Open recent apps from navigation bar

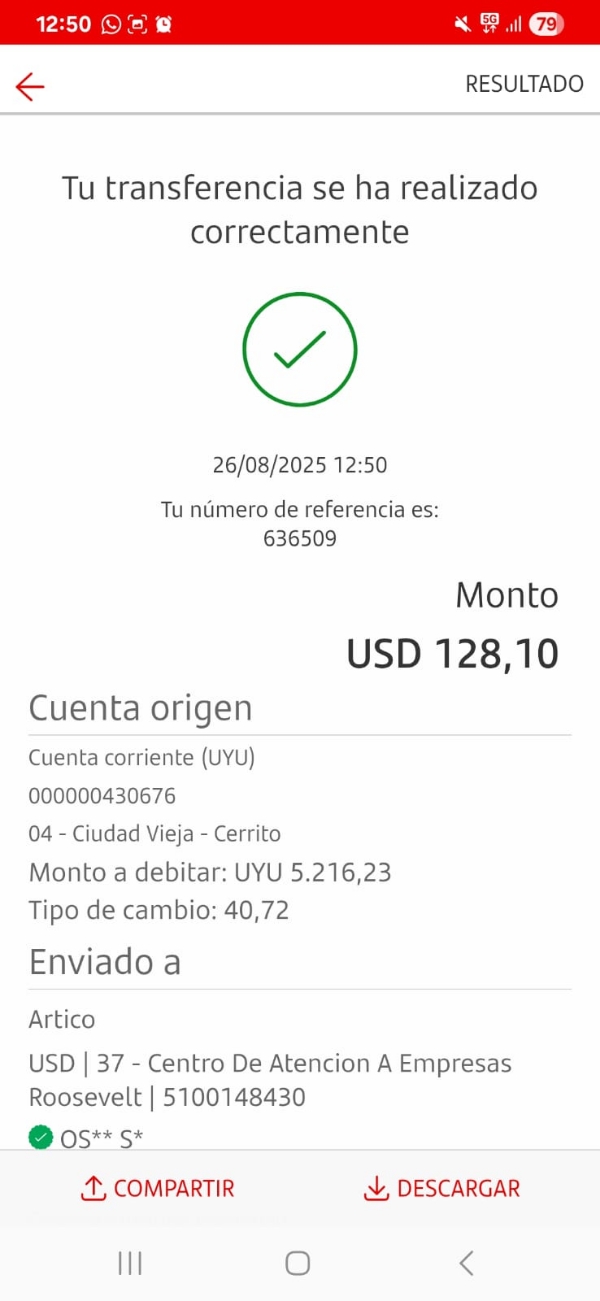tap(130, 1263)
